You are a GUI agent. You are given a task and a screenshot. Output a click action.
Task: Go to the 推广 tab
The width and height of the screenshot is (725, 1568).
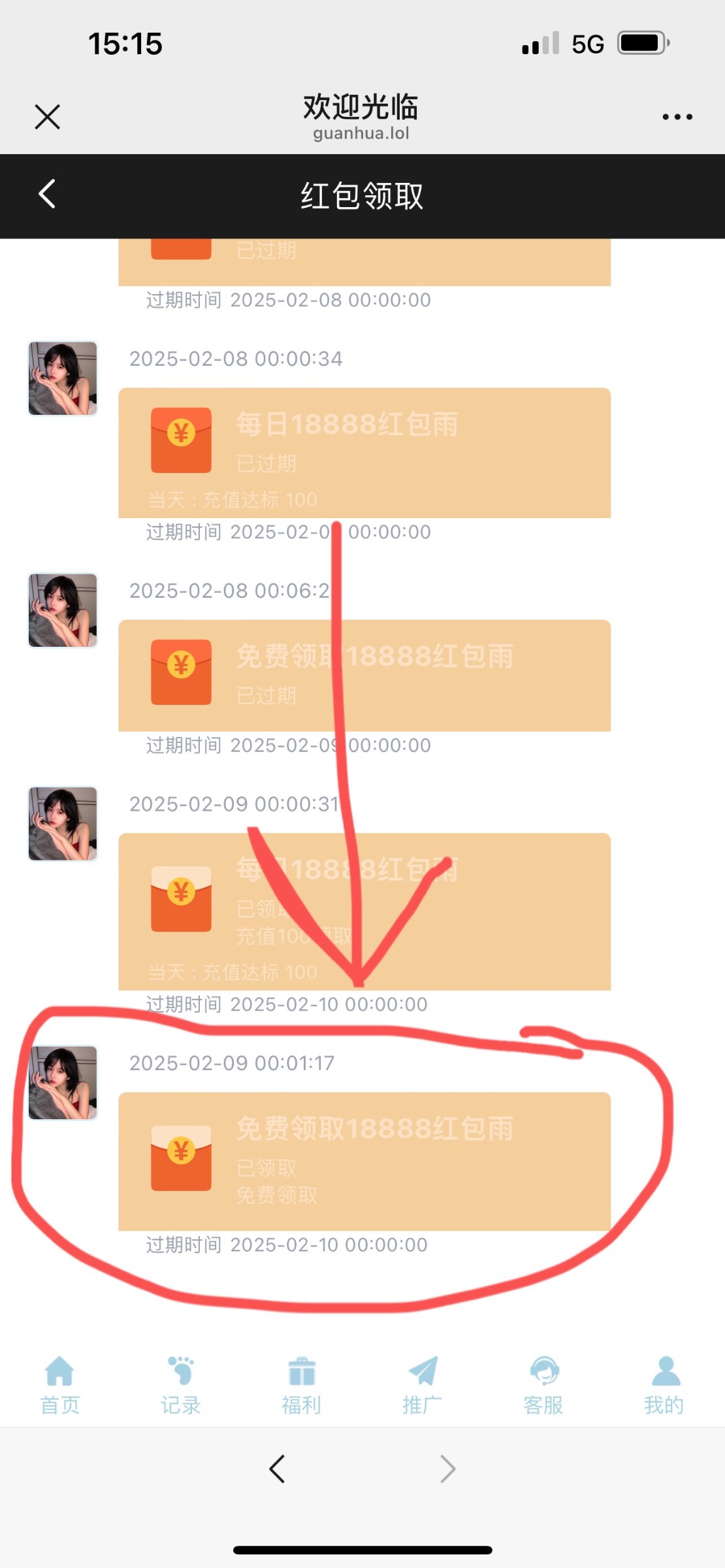[x=423, y=1385]
